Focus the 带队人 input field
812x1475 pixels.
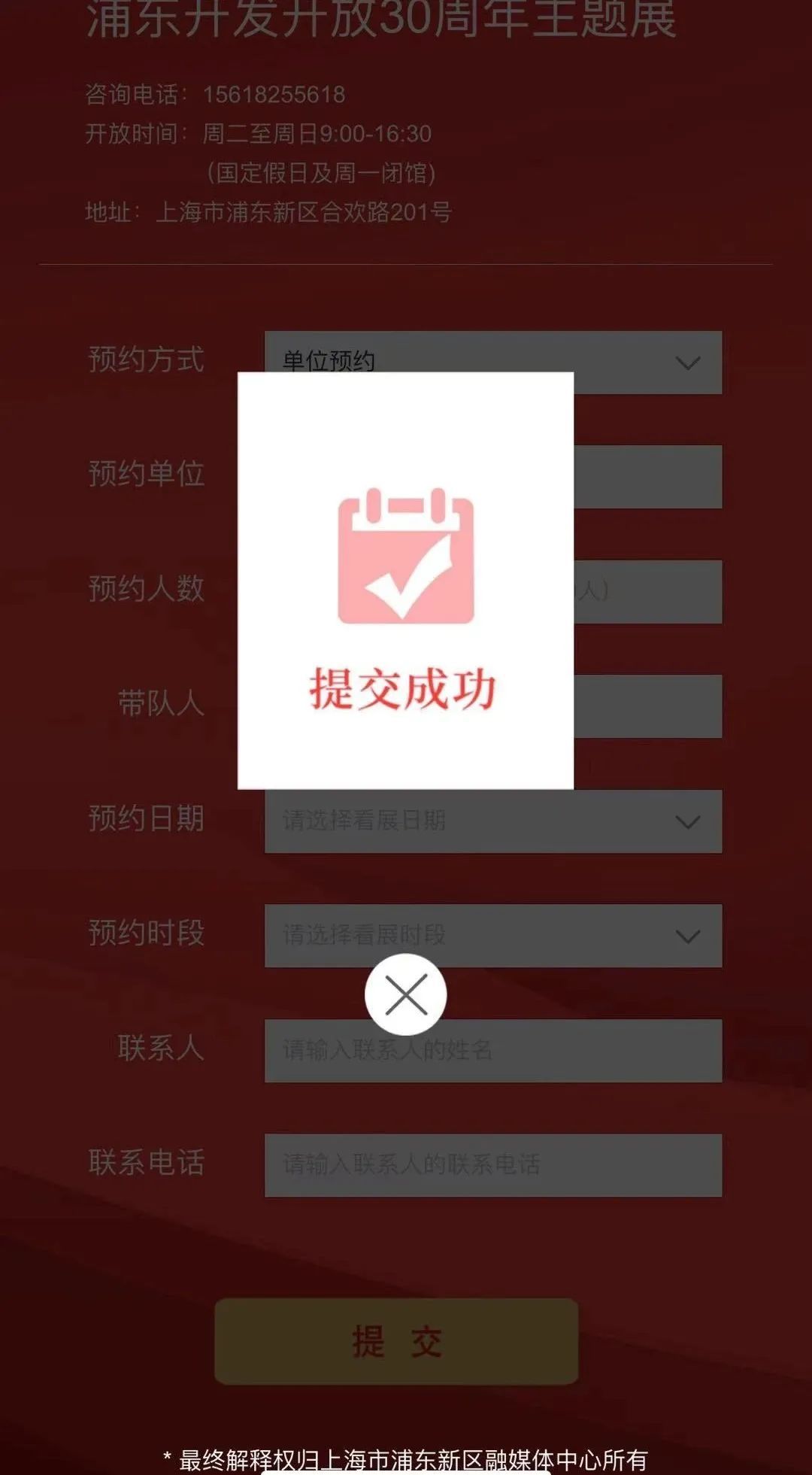[647, 706]
